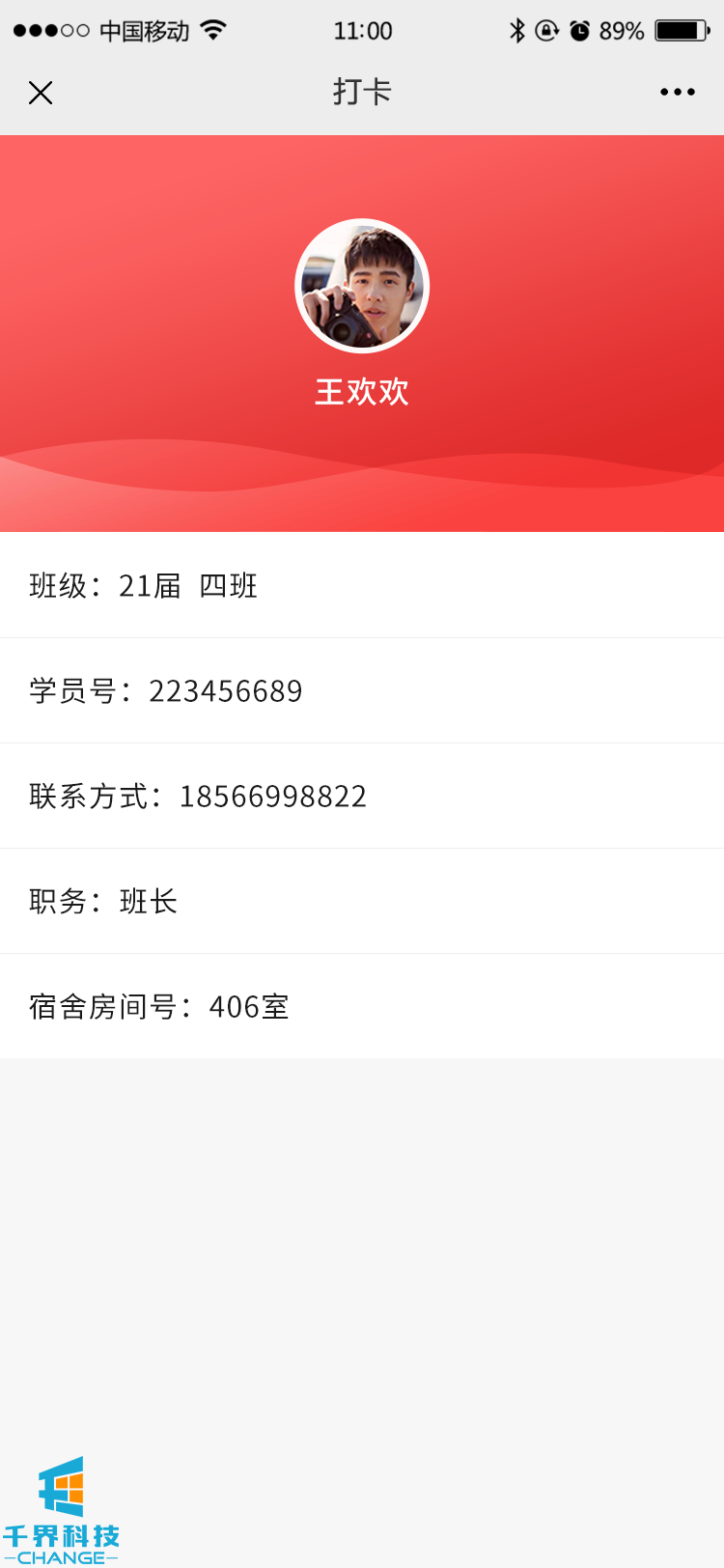This screenshot has width=724, height=1568.
Task: Close the 打卡 page
Action: pyautogui.click(x=41, y=93)
